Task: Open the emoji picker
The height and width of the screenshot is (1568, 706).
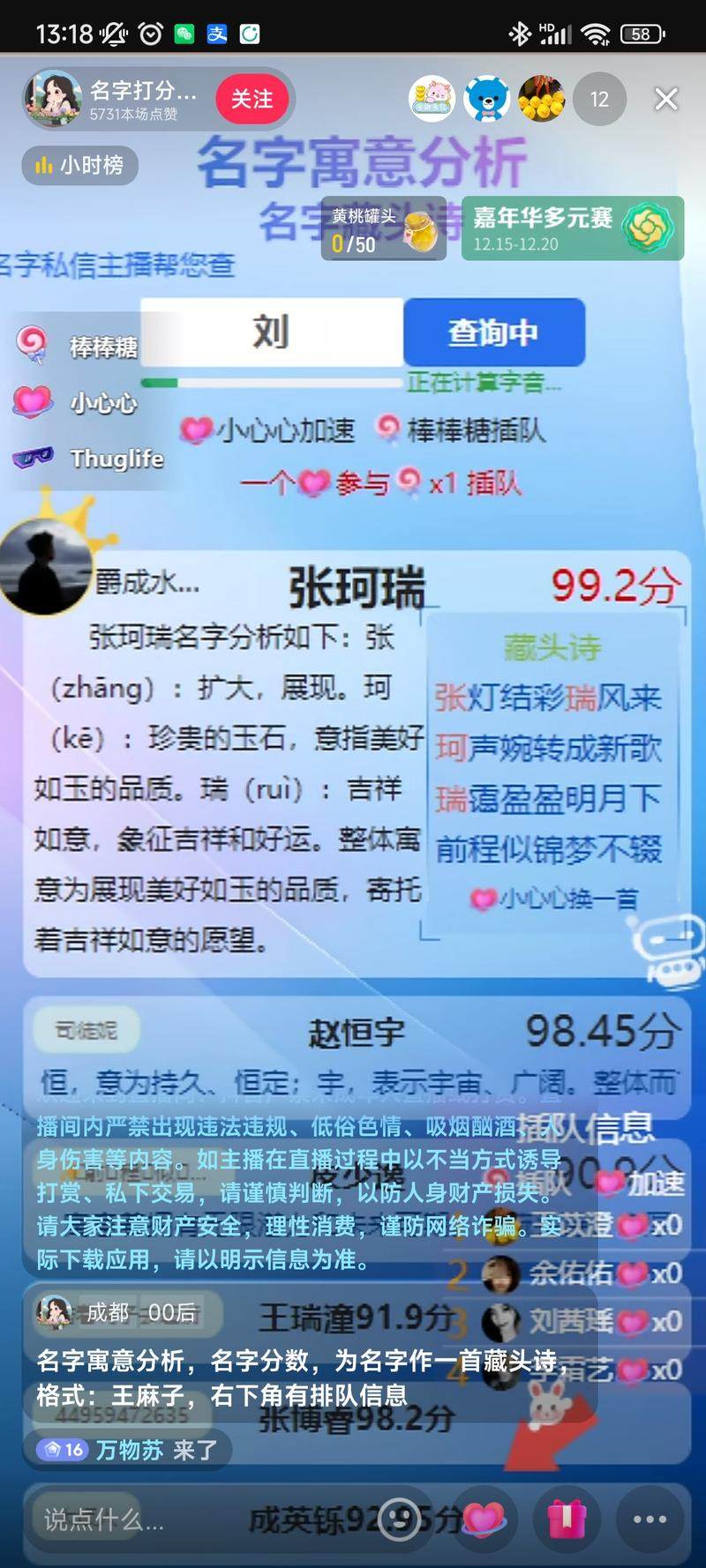Action: (x=399, y=1519)
